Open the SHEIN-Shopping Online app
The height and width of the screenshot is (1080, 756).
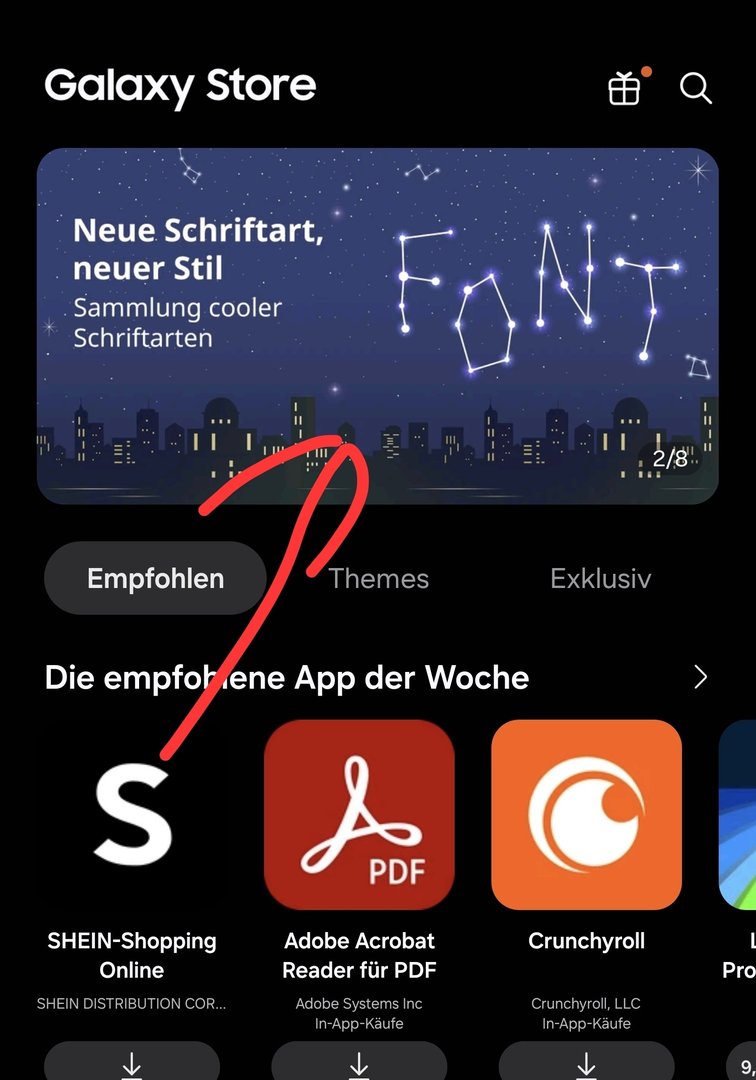(132, 815)
